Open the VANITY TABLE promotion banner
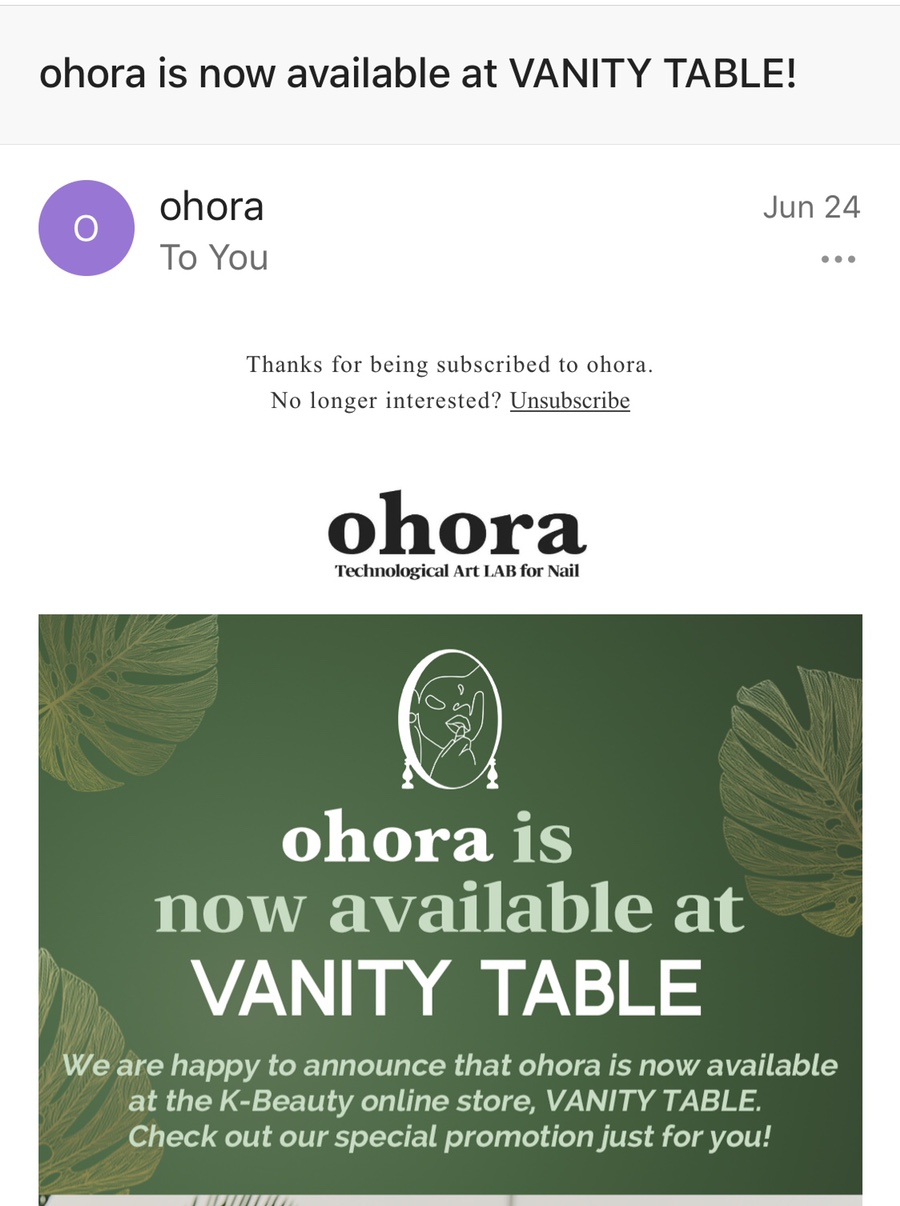This screenshot has height=1206, width=900. [x=450, y=900]
